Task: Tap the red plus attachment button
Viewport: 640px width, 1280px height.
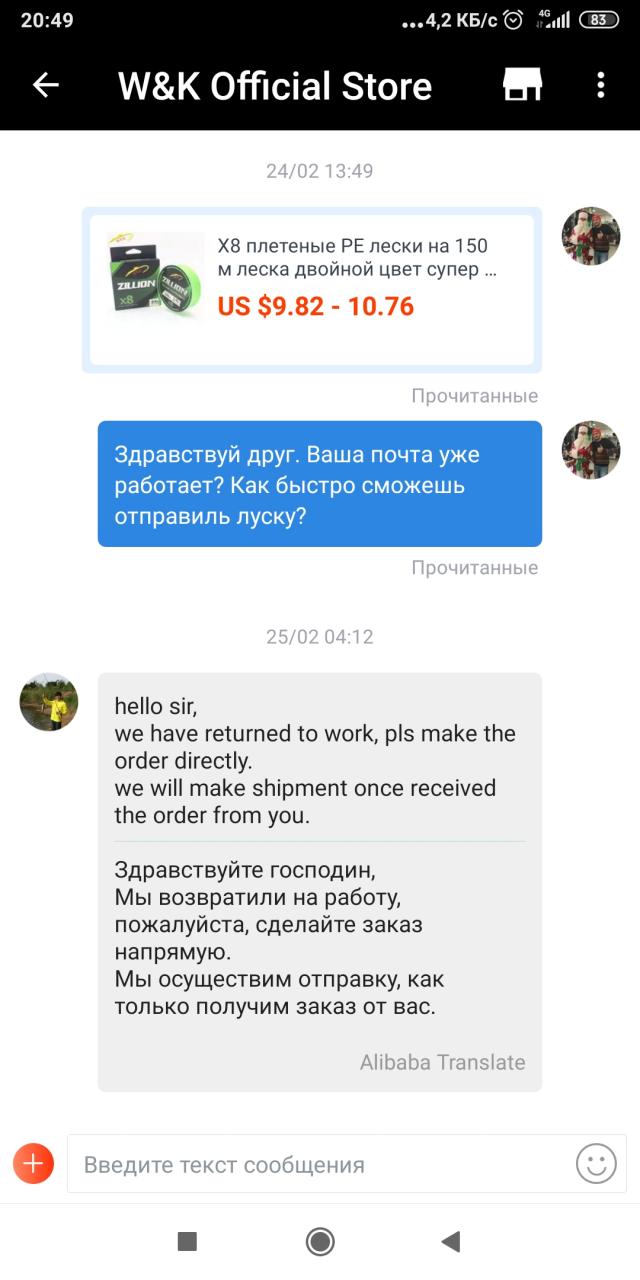Action: [x=33, y=1164]
